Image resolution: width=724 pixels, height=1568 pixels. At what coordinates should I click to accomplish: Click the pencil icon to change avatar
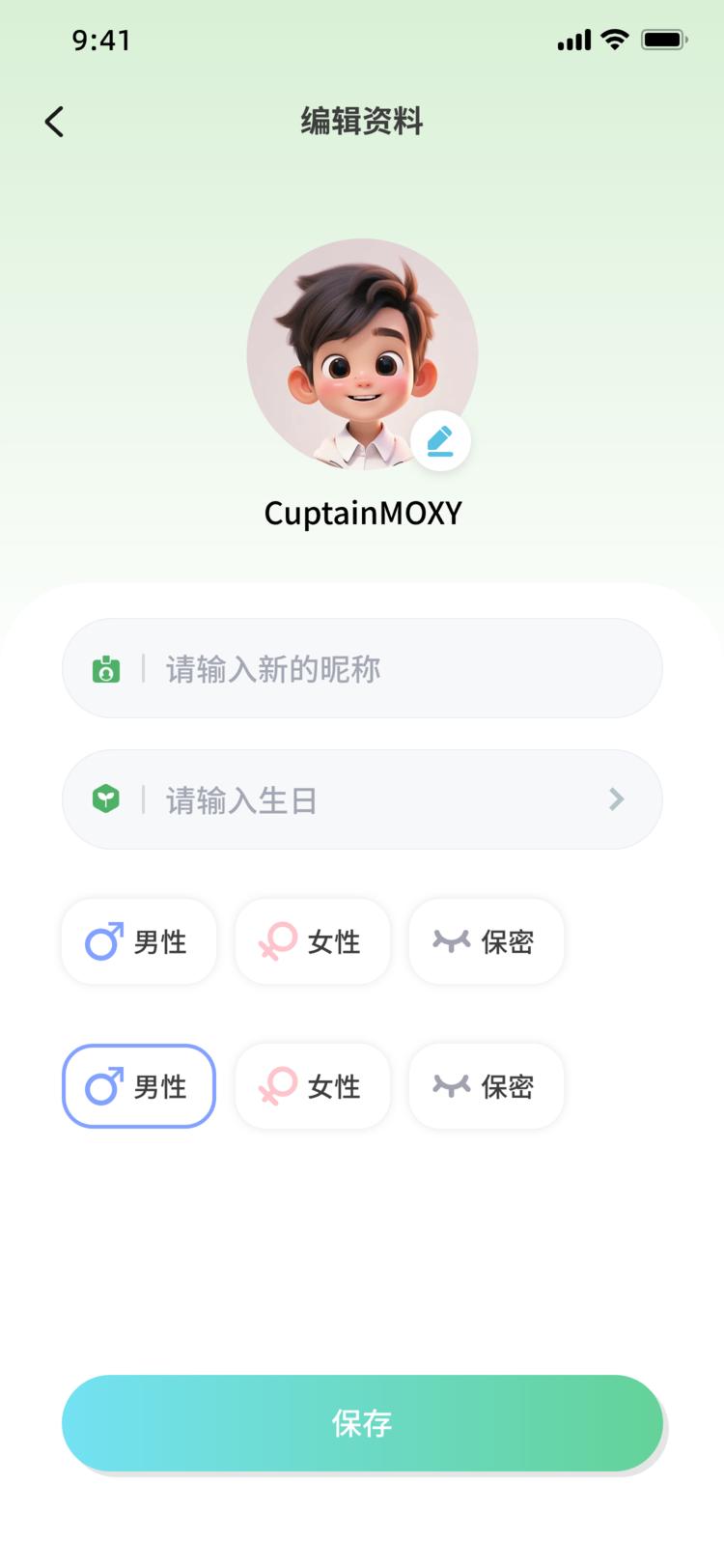point(441,440)
